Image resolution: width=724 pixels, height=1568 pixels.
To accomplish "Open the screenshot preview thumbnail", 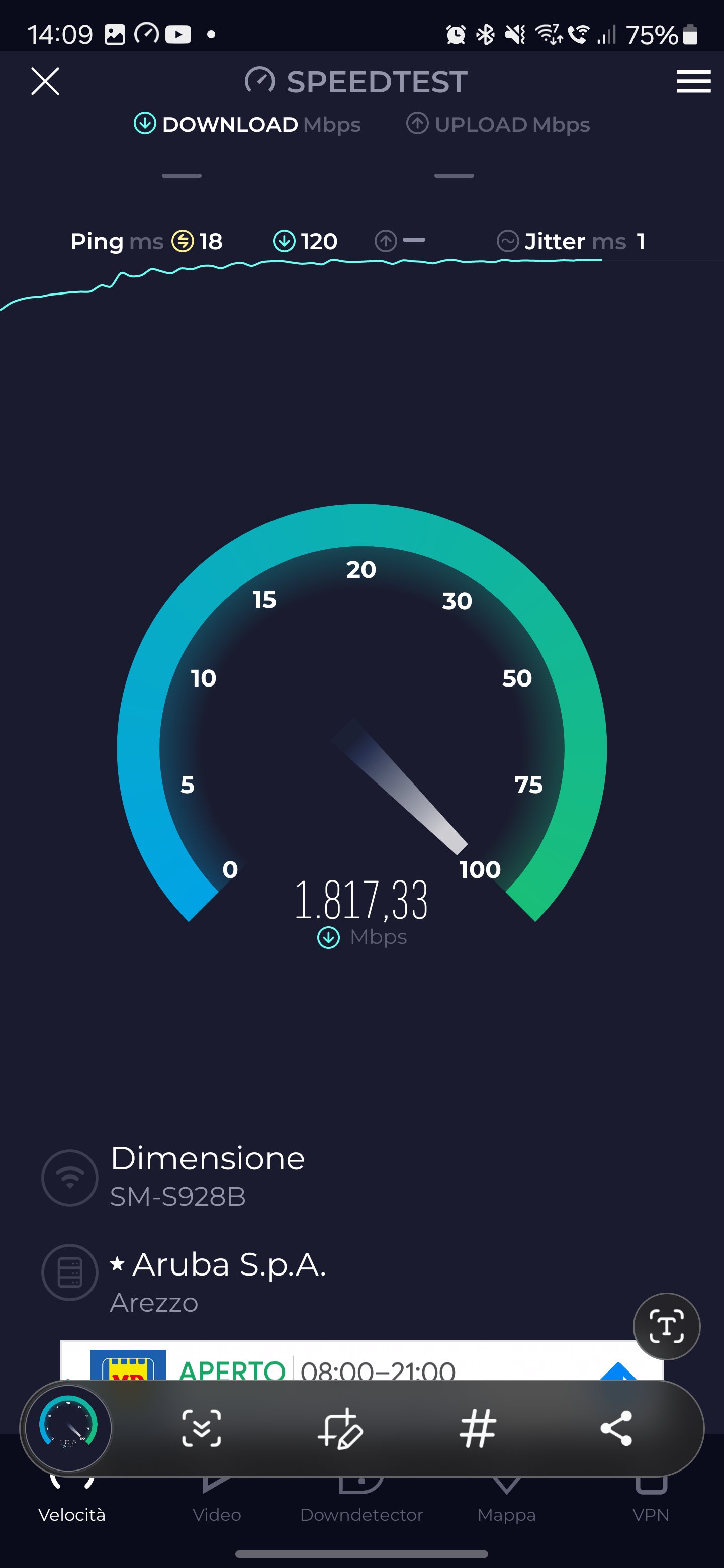I will pos(68,1427).
